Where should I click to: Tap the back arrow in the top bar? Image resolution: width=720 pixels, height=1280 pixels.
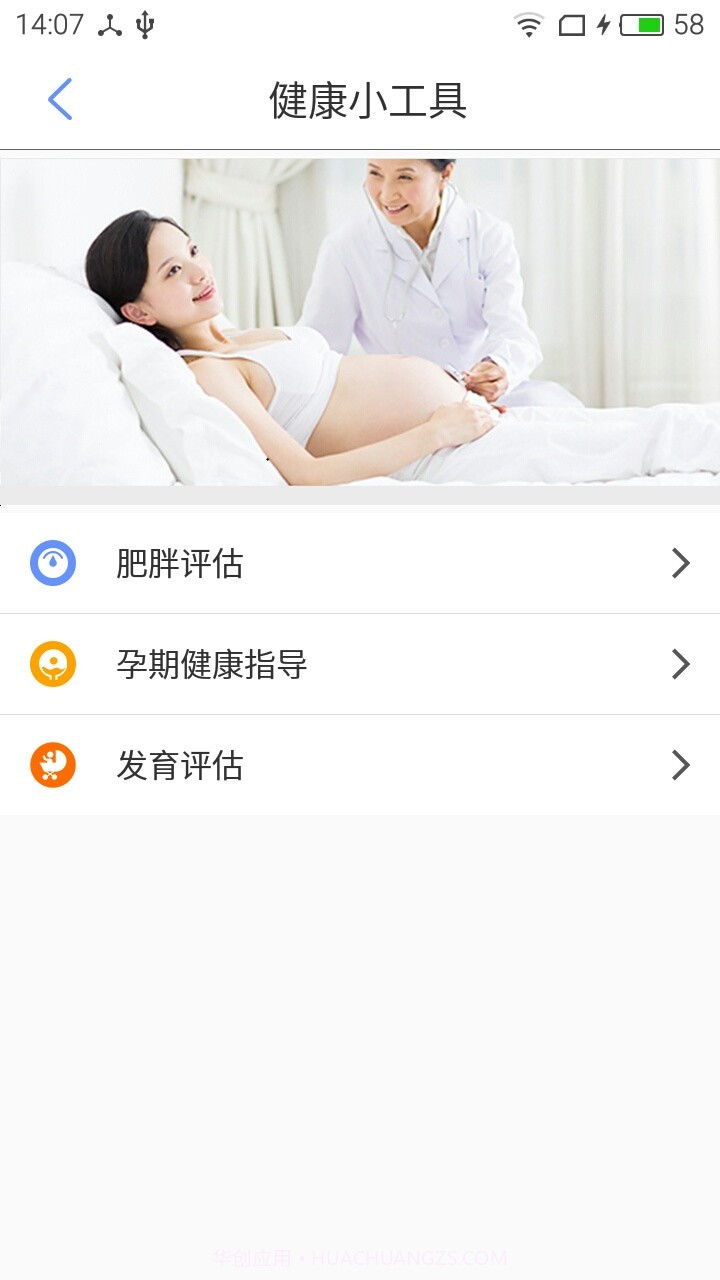point(60,97)
